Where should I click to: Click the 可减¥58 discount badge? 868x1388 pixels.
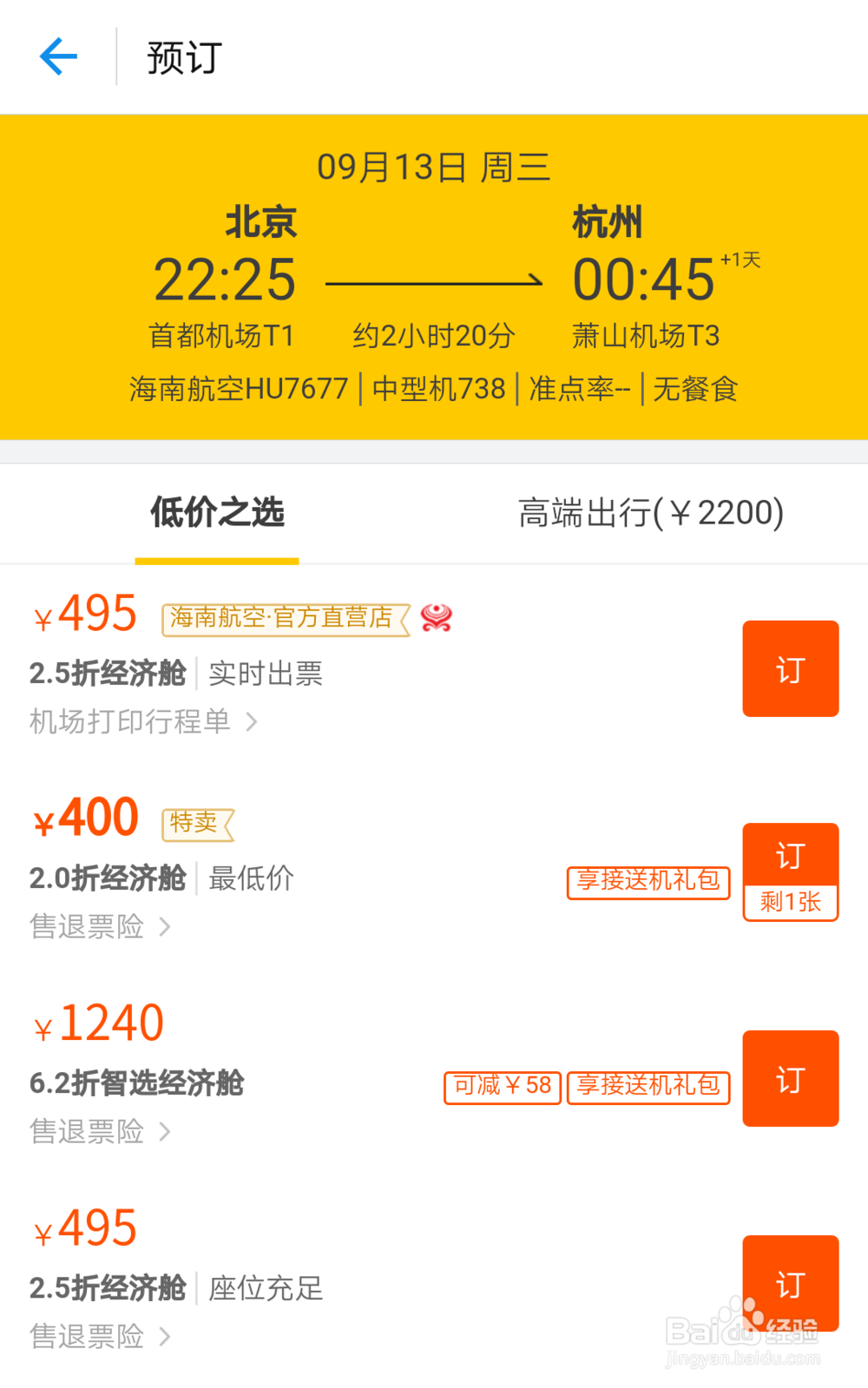(502, 1087)
